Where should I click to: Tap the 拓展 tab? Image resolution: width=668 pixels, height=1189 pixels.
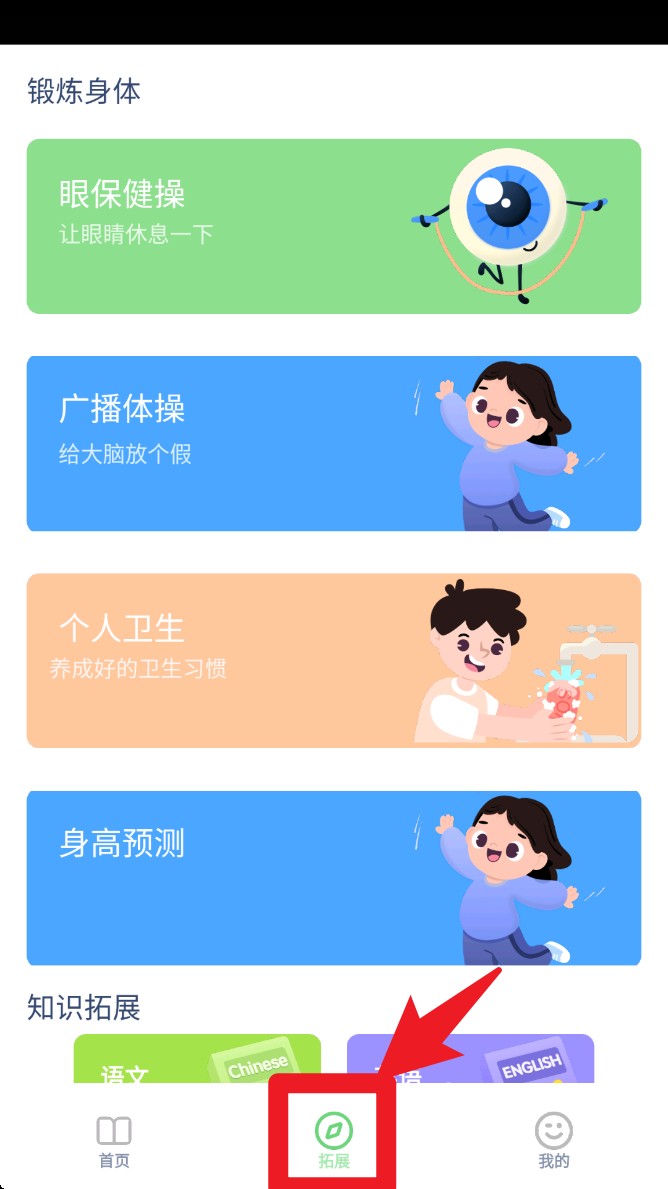pos(334,1141)
